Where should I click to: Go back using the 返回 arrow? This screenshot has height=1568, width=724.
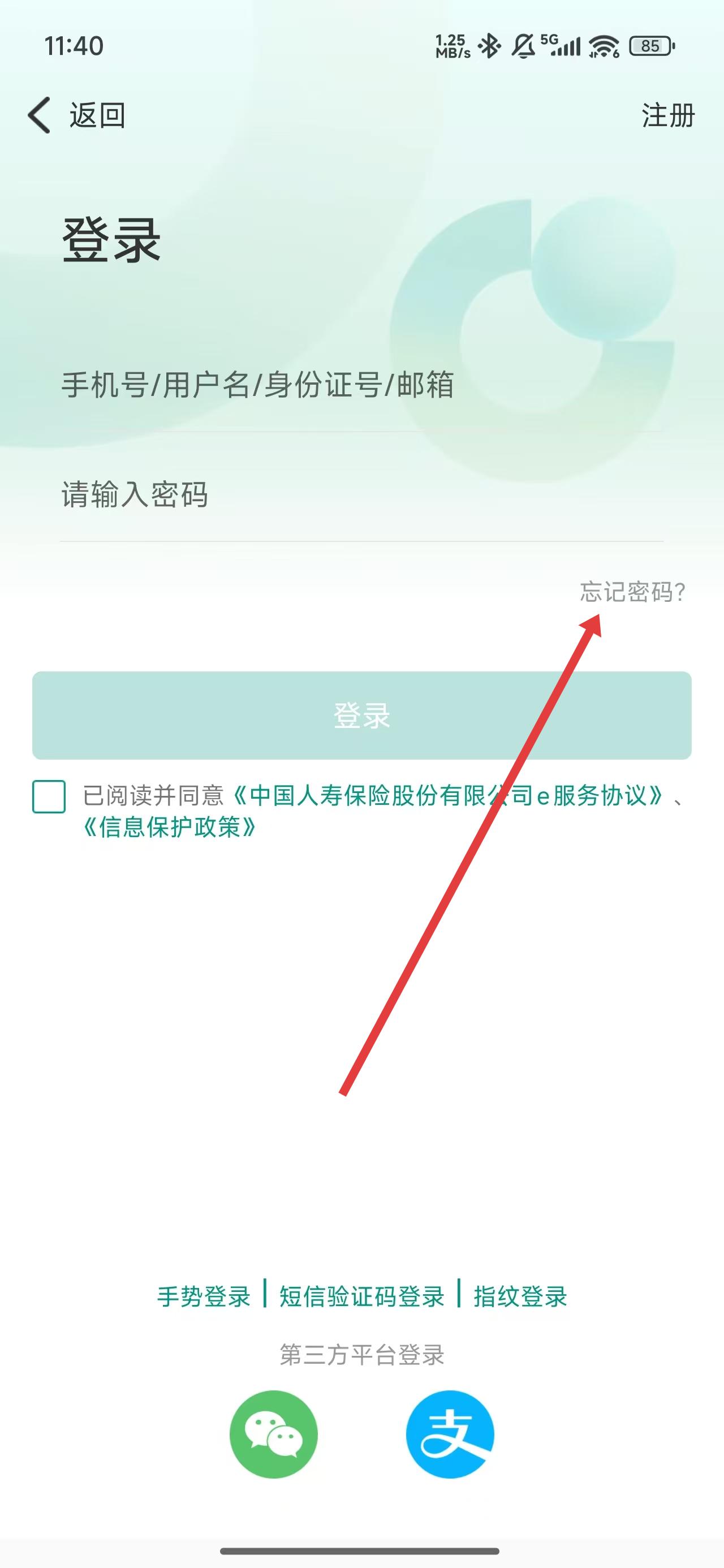[40, 115]
